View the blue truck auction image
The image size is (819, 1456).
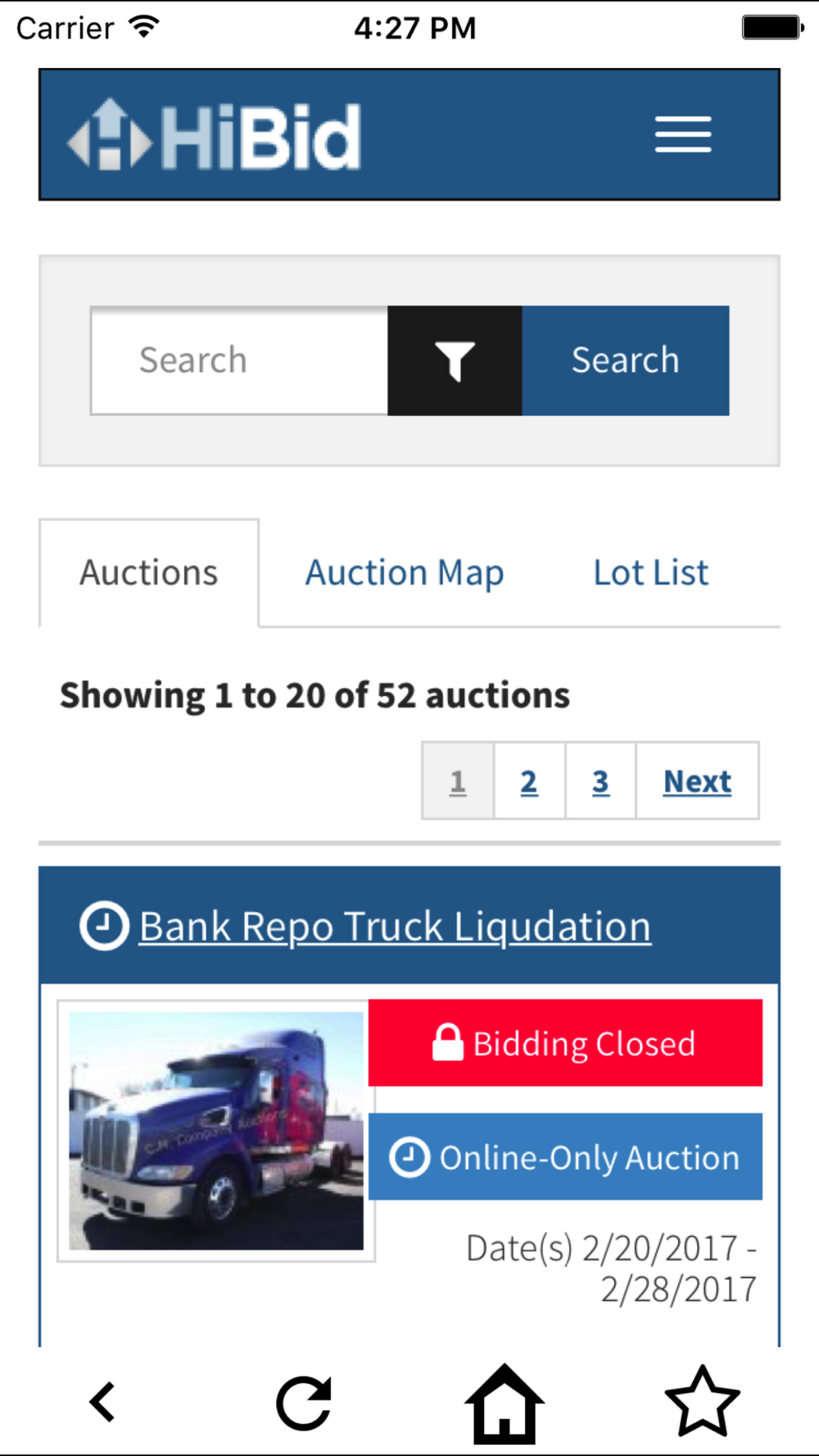click(x=216, y=1131)
